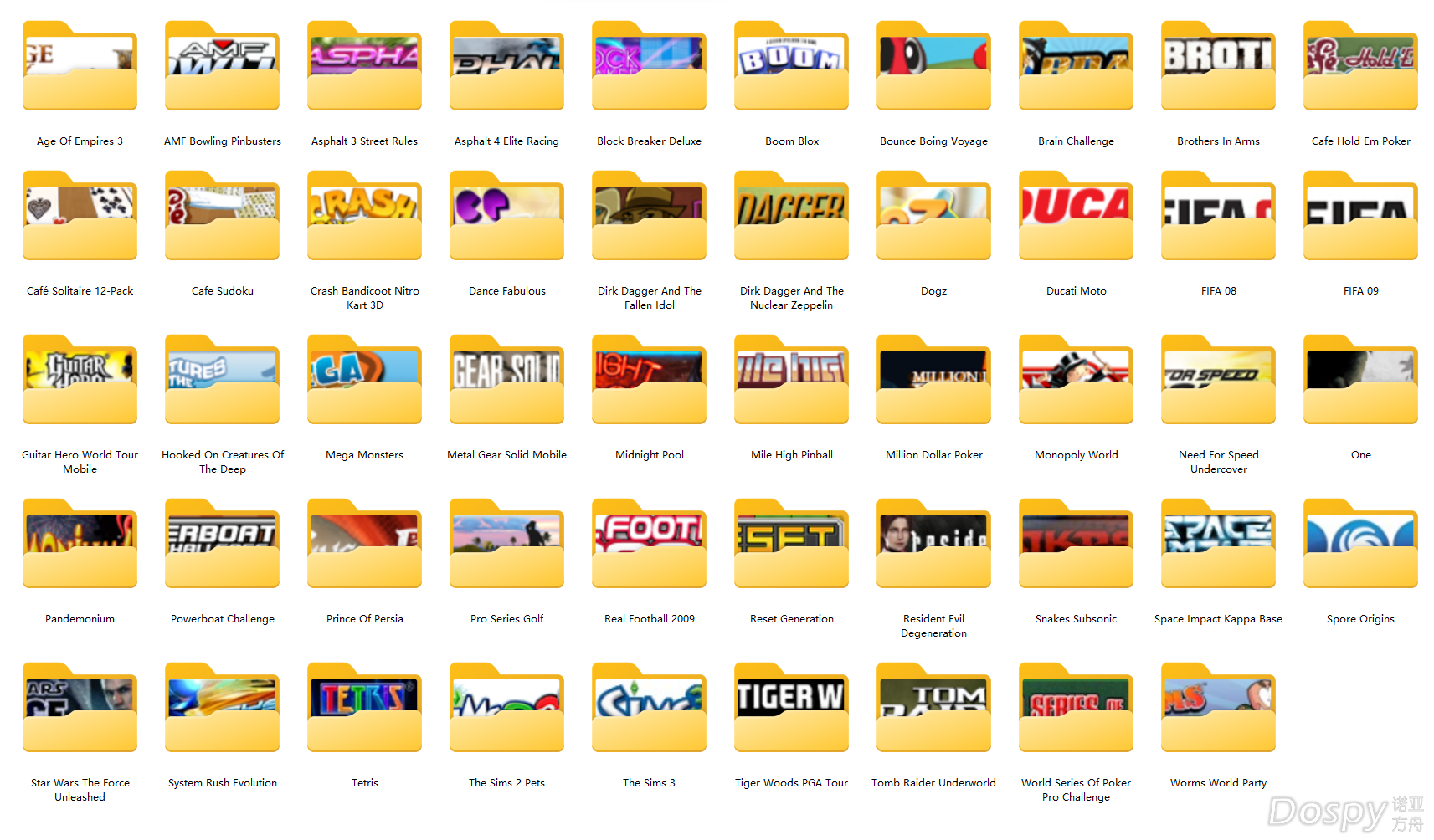The image size is (1434, 840).
Task: Open Crash Bandicoot Nitro Kart 3D folder
Action: pos(364,218)
